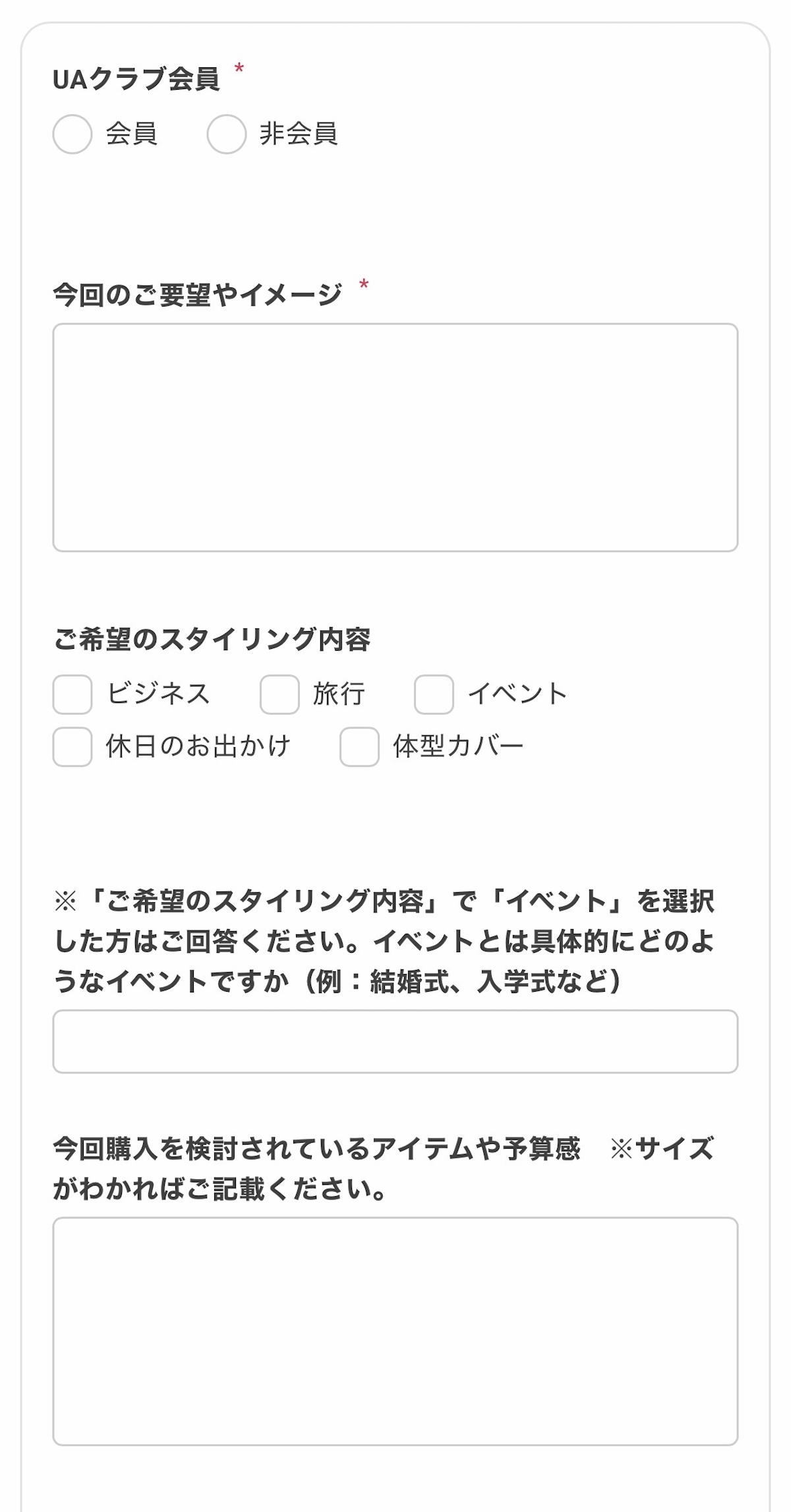
Task: Enable the 休日のお出かけ checkbox
Action: [73, 747]
